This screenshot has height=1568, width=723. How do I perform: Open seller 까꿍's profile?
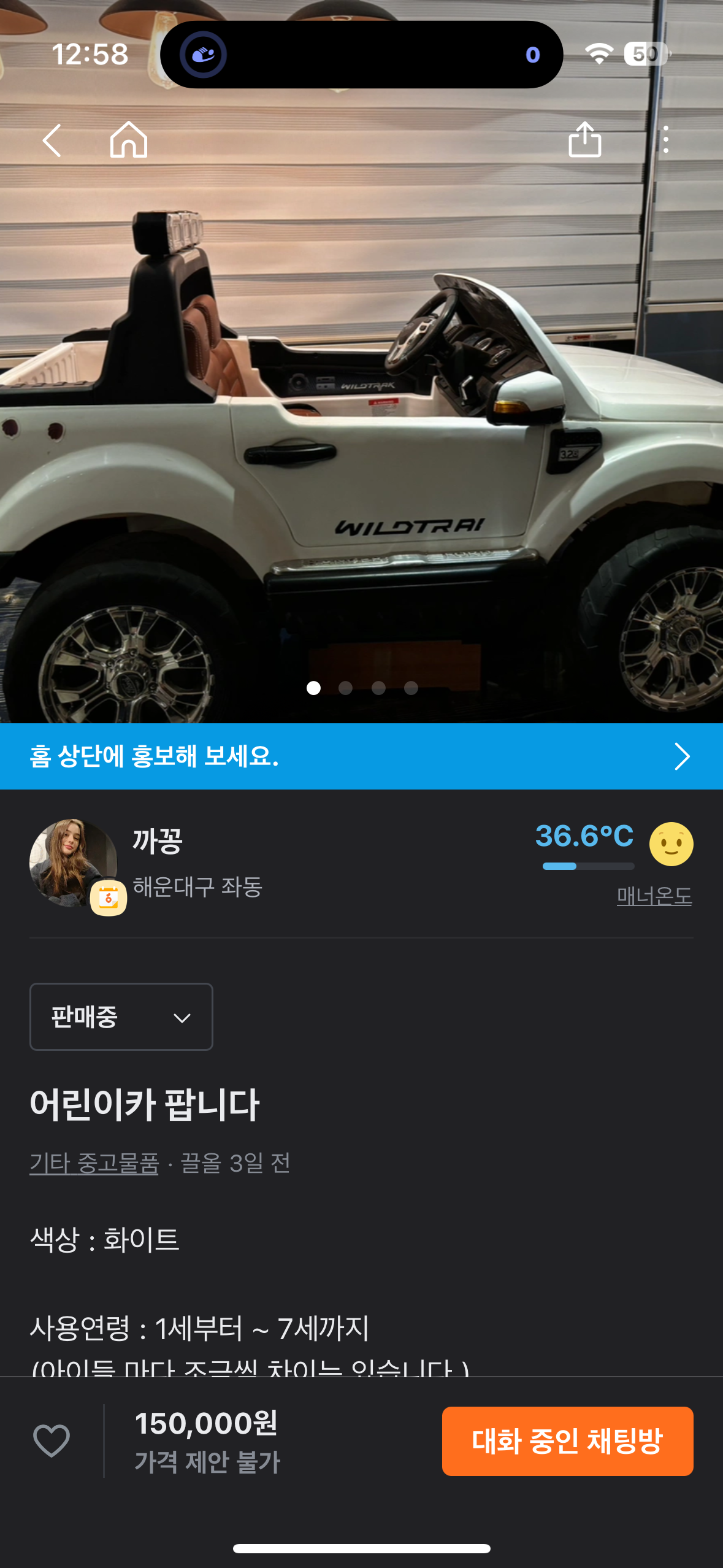[x=158, y=842]
